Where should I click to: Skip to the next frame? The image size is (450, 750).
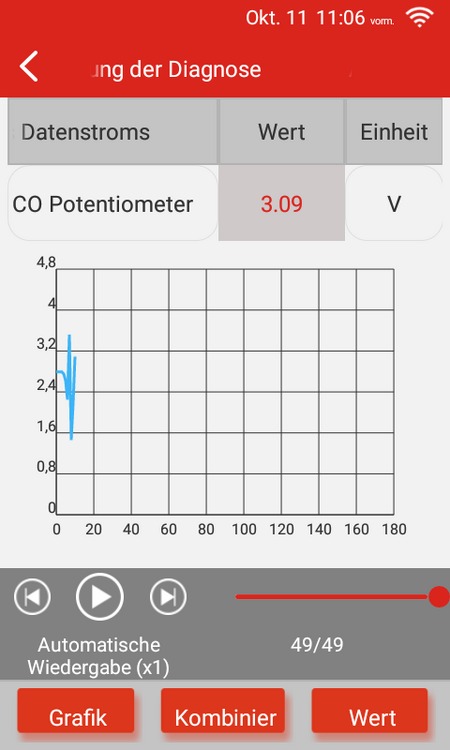[168, 596]
